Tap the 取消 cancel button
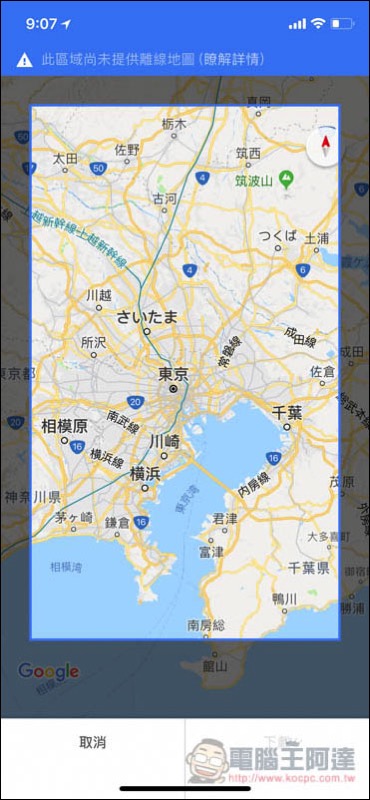Screen dimensions: 370x800 pyautogui.click(x=92, y=743)
